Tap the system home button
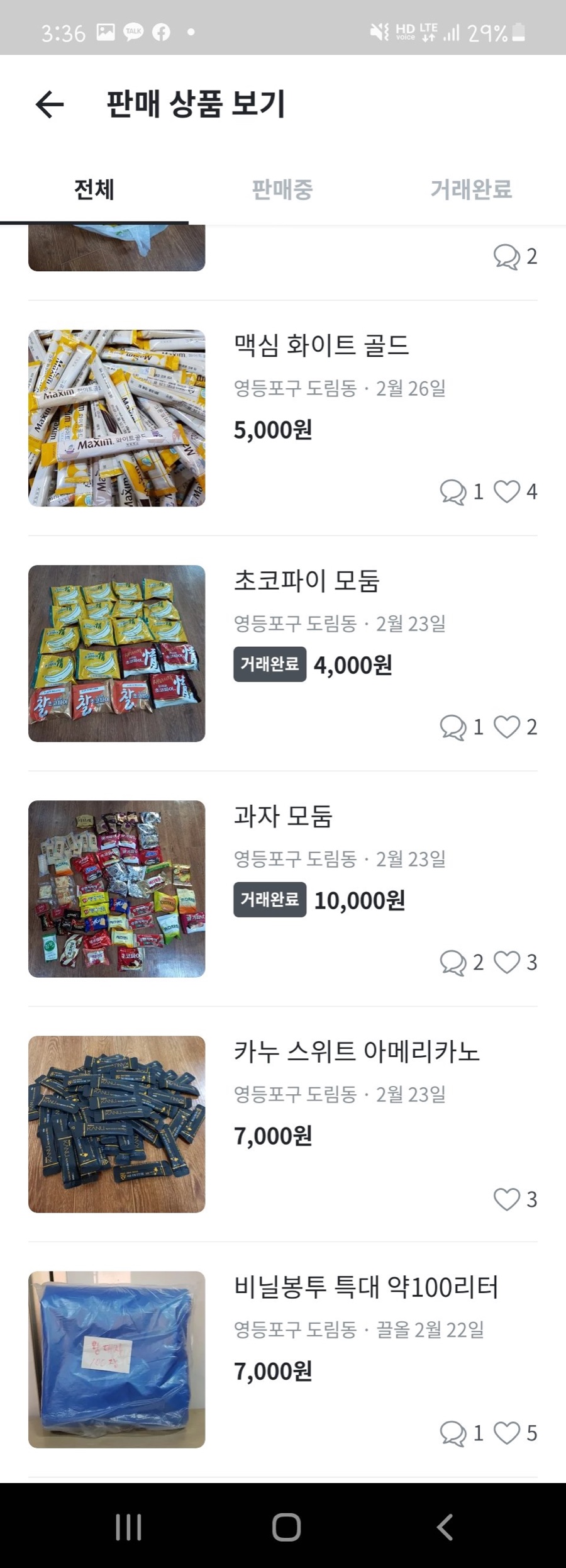The image size is (566, 1568). click(286, 1526)
